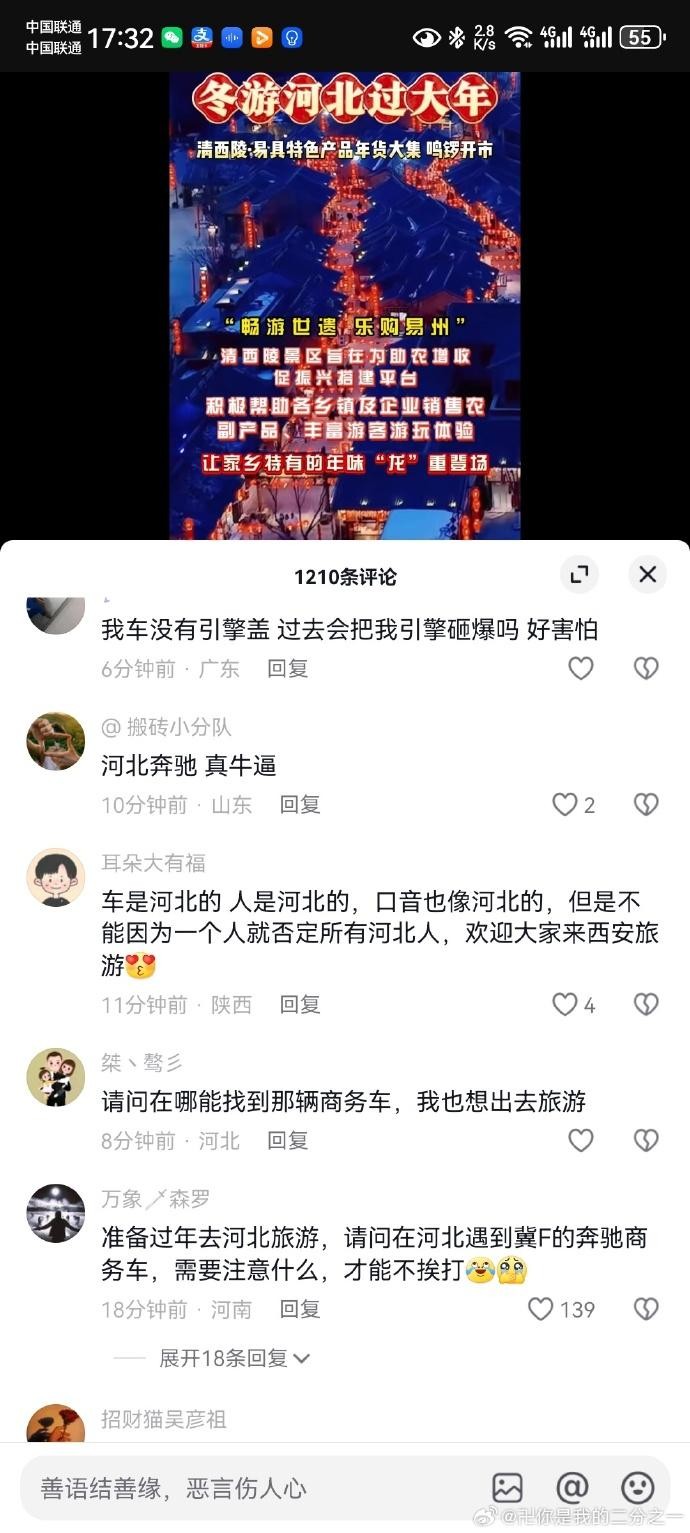Reply to the 广东 comment about 引擎盖
Image resolution: width=690 pixels, height=1533 pixels.
pos(288,668)
